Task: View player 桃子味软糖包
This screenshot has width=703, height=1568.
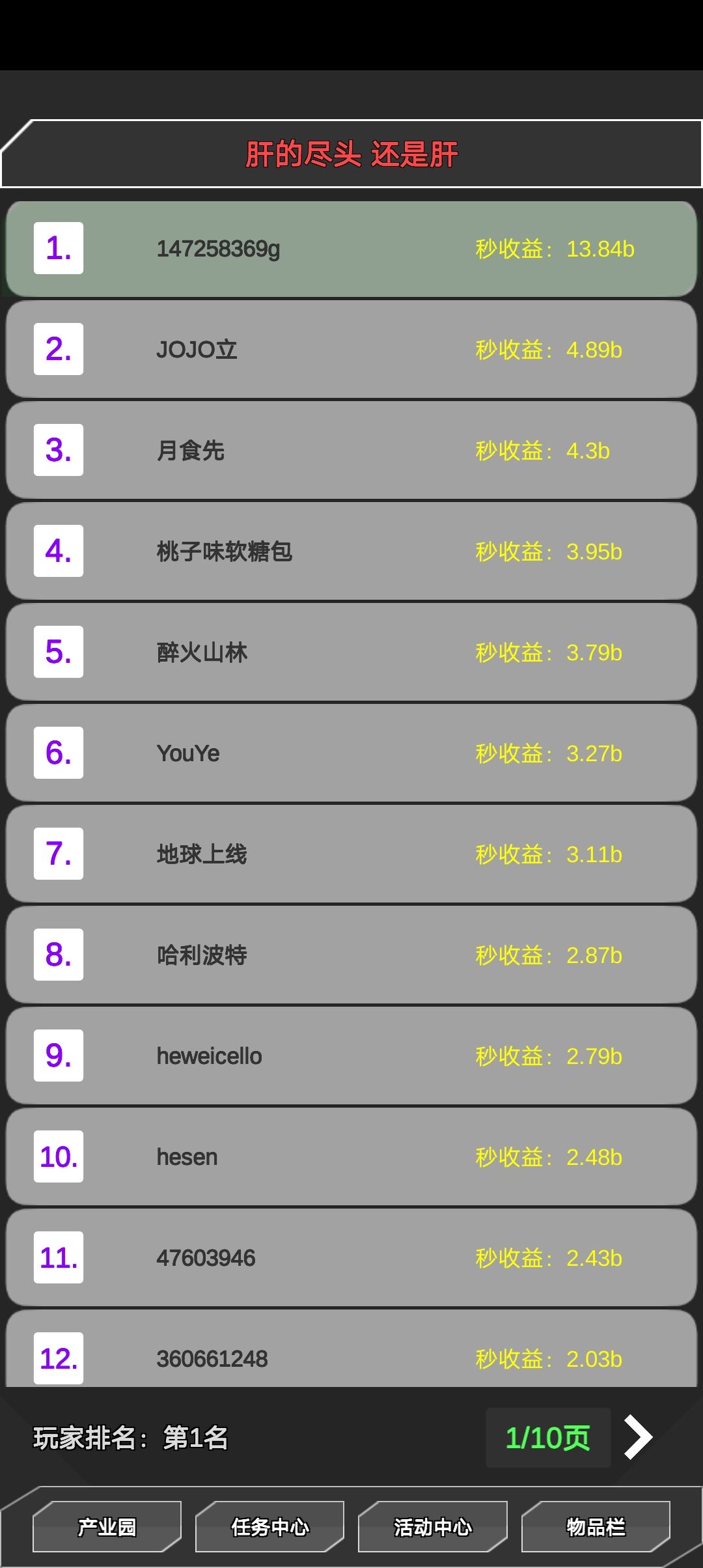Action: (x=351, y=552)
